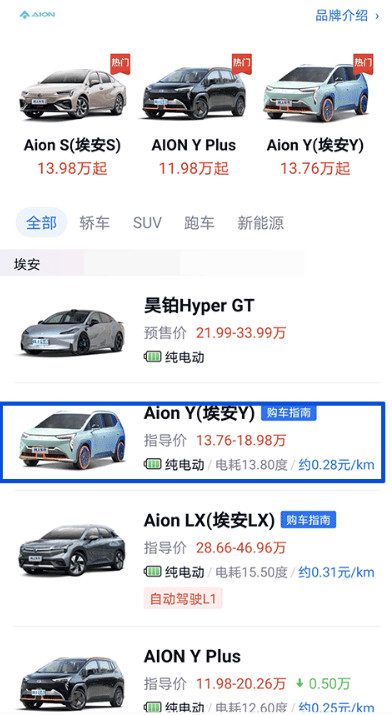The image size is (392, 715).
Task: Open the 昊铂Hyper GT listing
Action: click(x=196, y=330)
